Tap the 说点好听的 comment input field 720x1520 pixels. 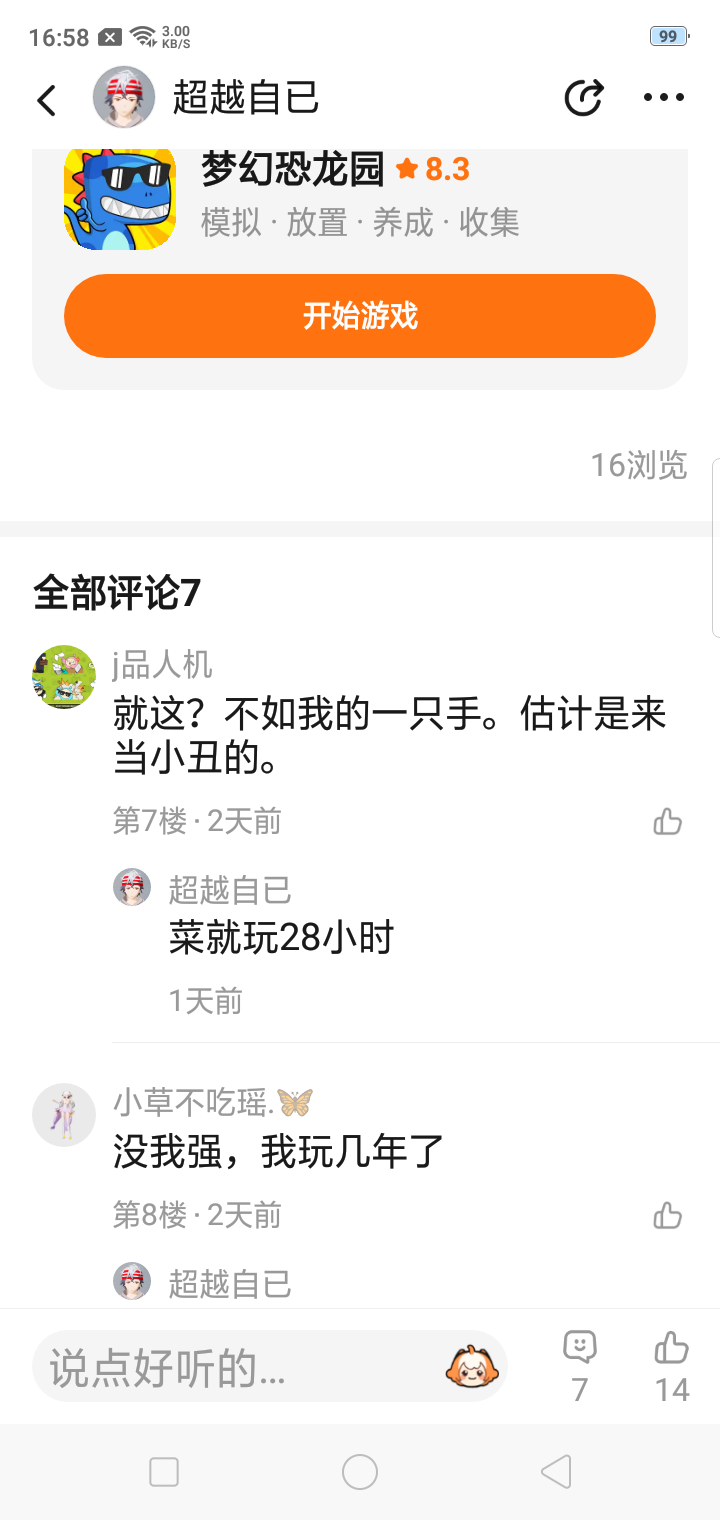pyautogui.click(x=240, y=1368)
